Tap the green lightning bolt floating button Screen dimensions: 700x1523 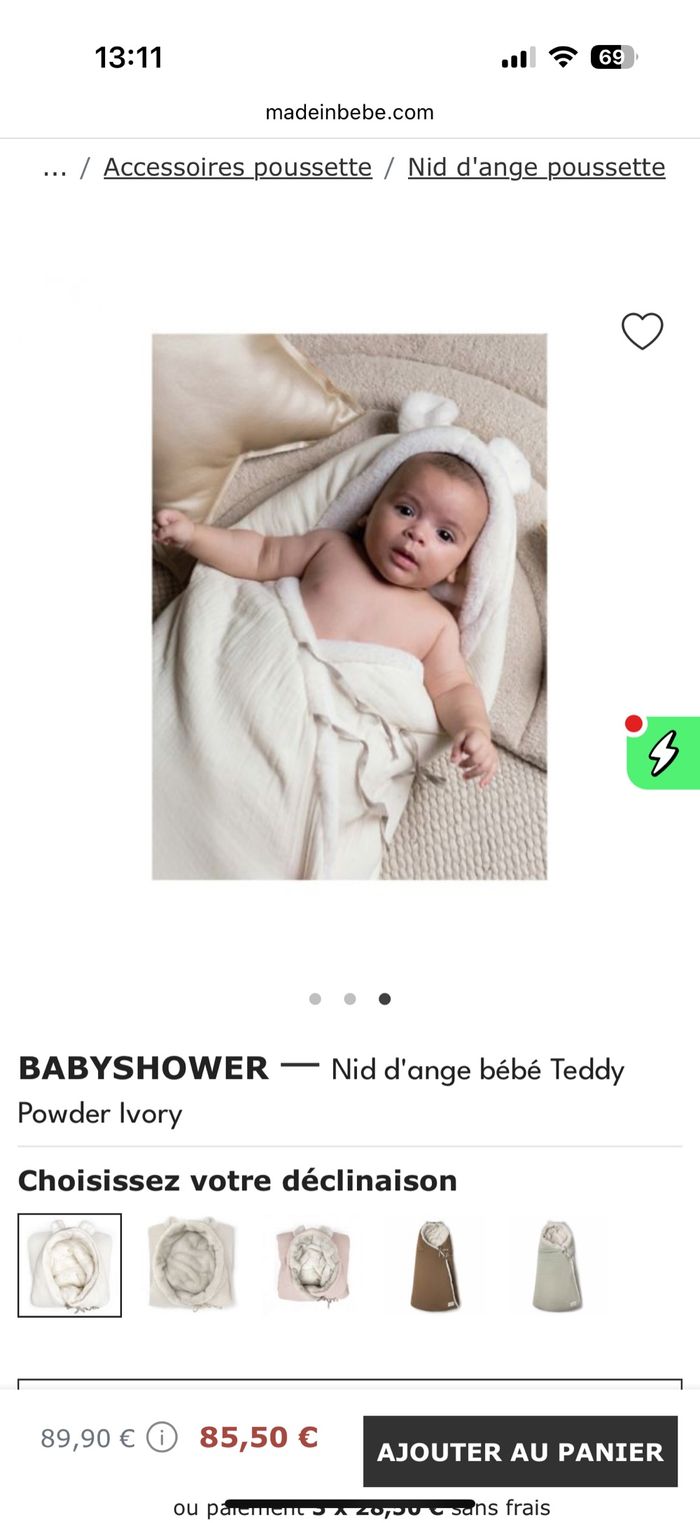coord(662,753)
